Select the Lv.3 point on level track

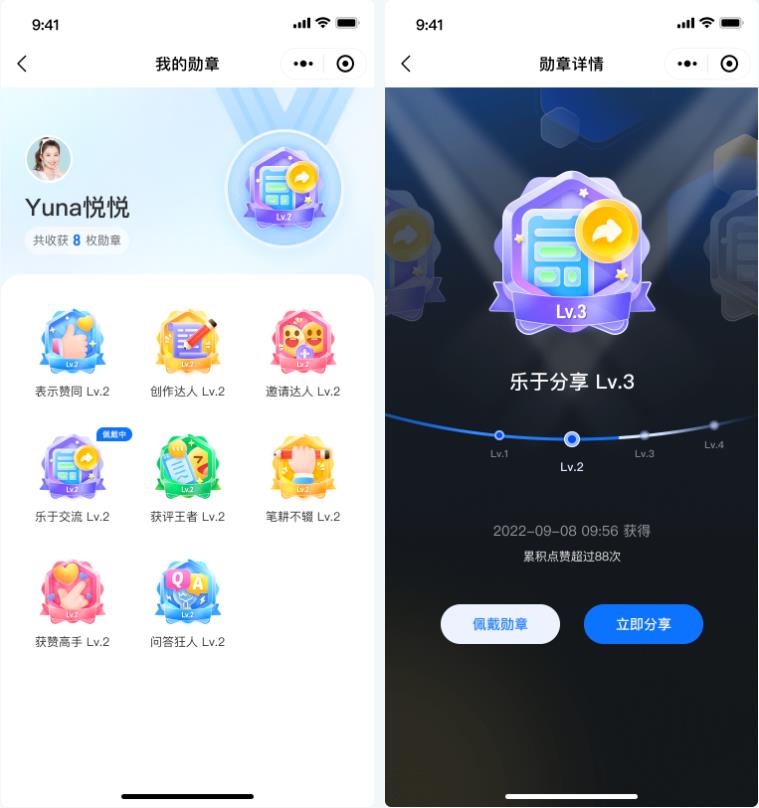point(644,435)
